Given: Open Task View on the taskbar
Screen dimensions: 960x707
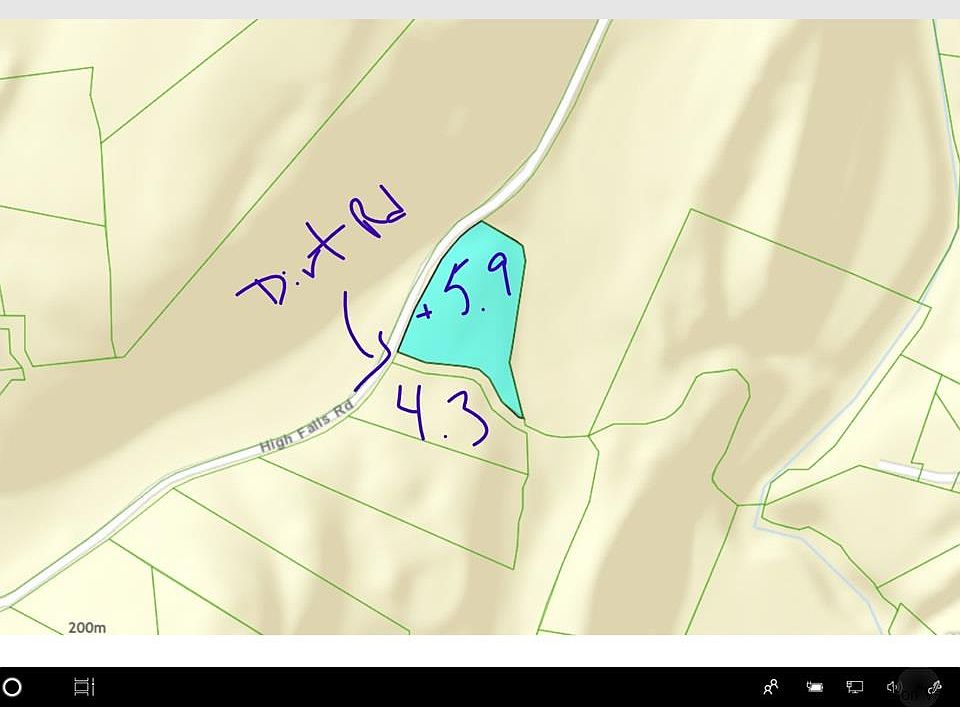Looking at the screenshot, I should click(84, 687).
